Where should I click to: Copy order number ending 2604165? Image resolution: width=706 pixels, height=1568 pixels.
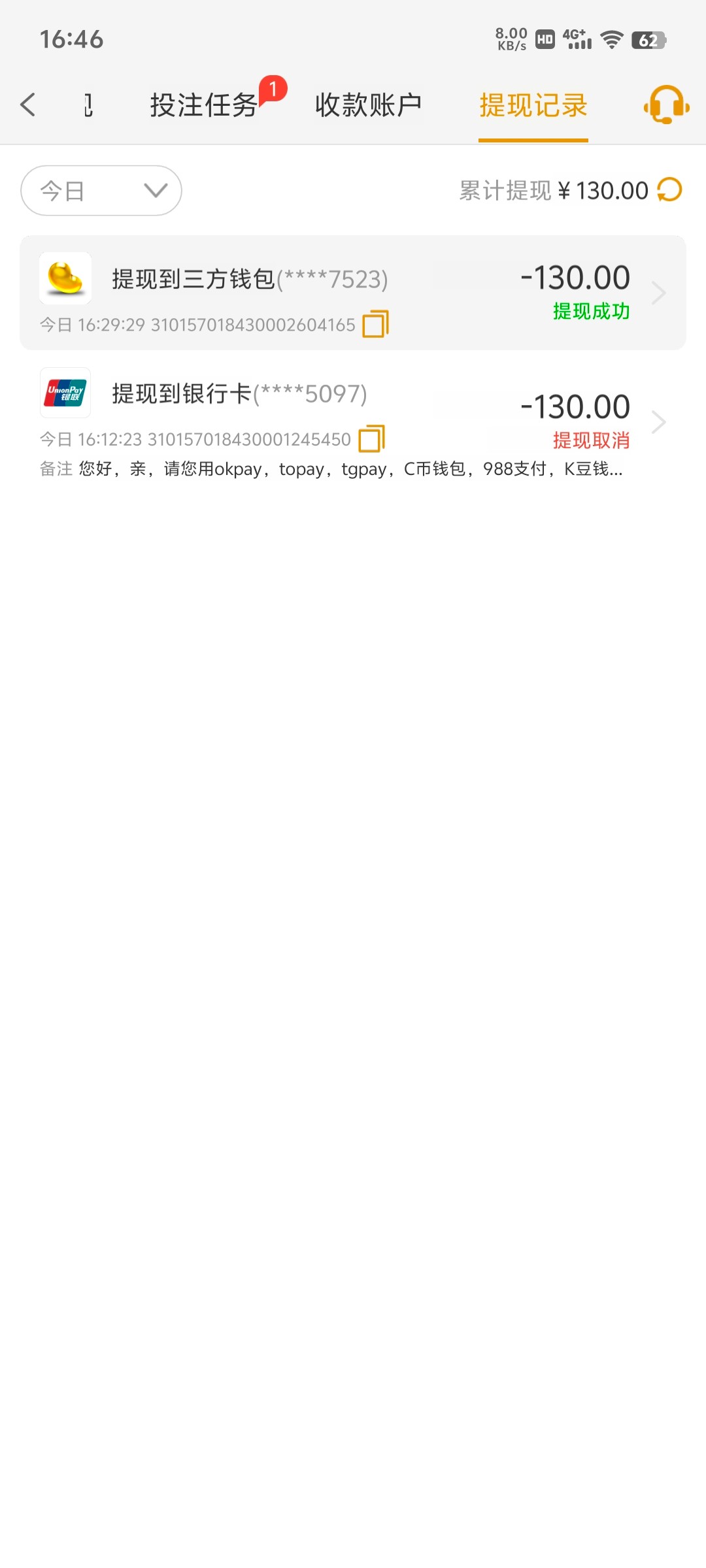pos(375,324)
